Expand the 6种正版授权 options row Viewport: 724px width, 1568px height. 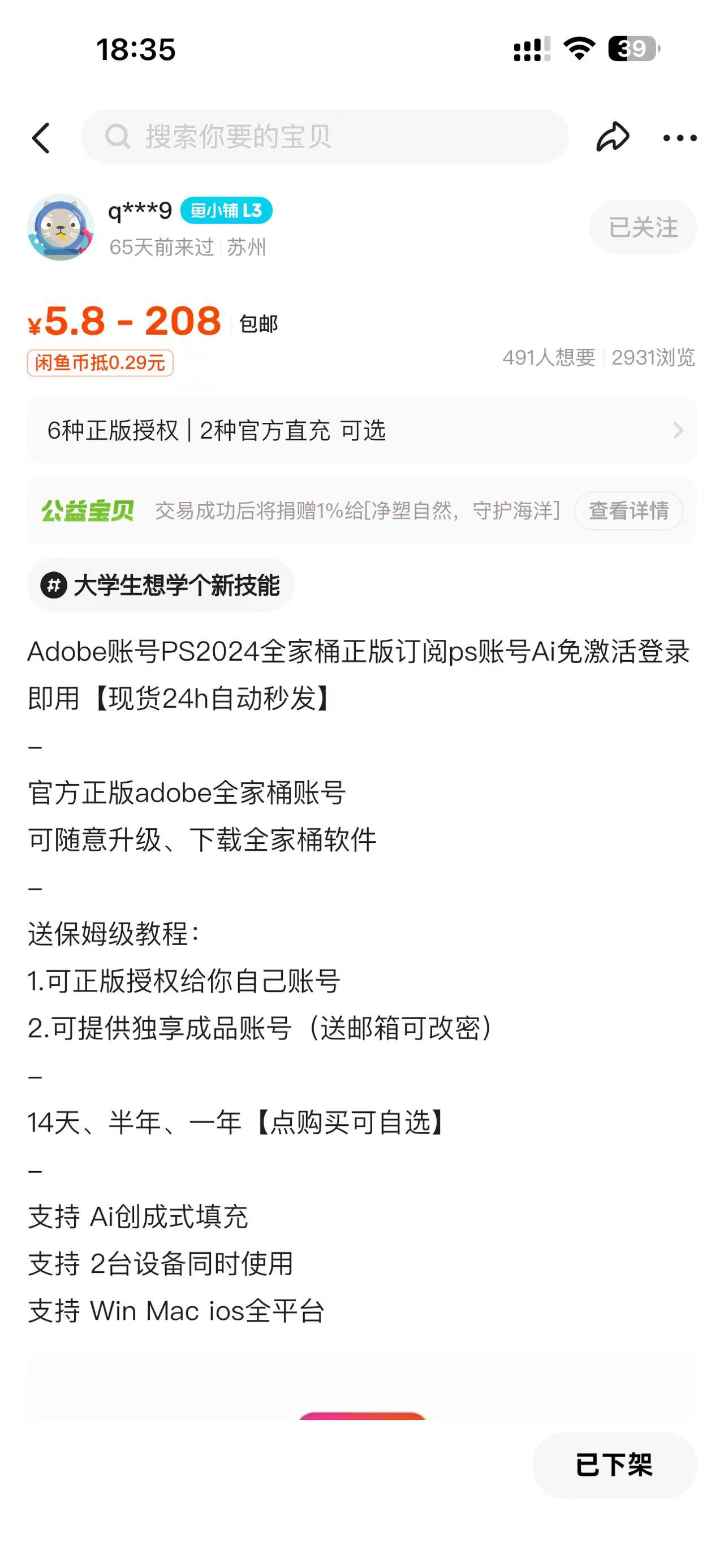(x=361, y=430)
